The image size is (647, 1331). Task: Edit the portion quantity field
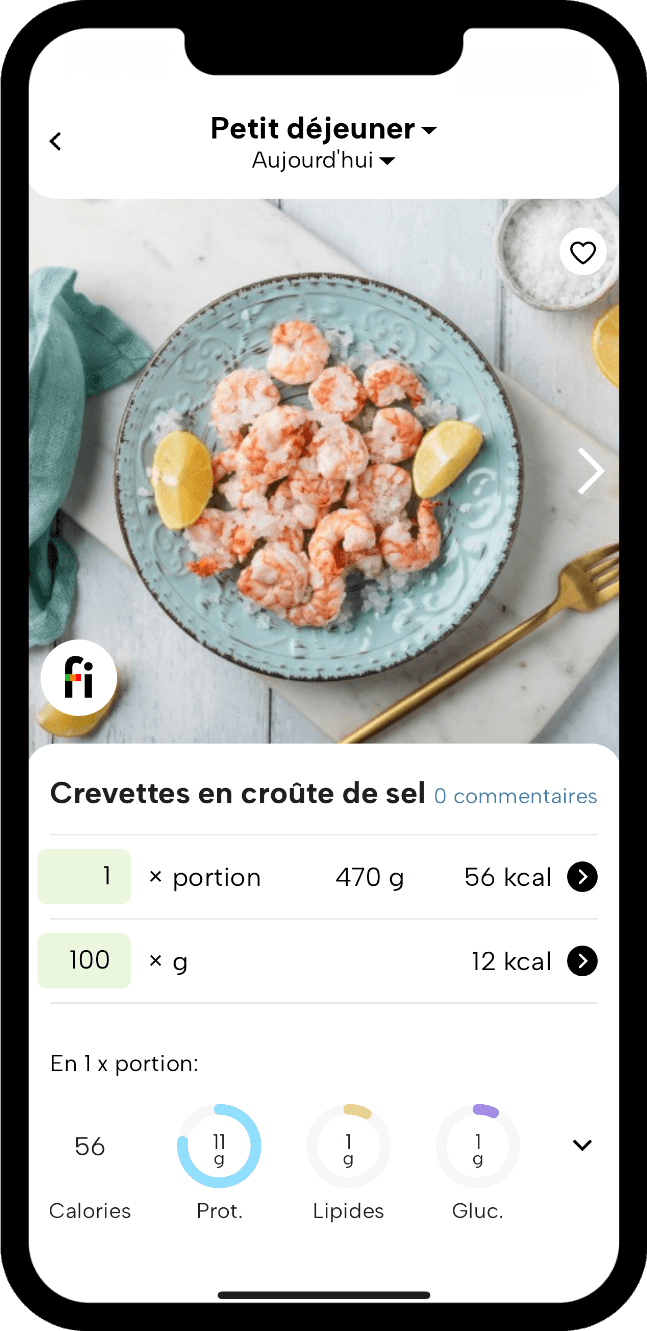click(x=85, y=877)
